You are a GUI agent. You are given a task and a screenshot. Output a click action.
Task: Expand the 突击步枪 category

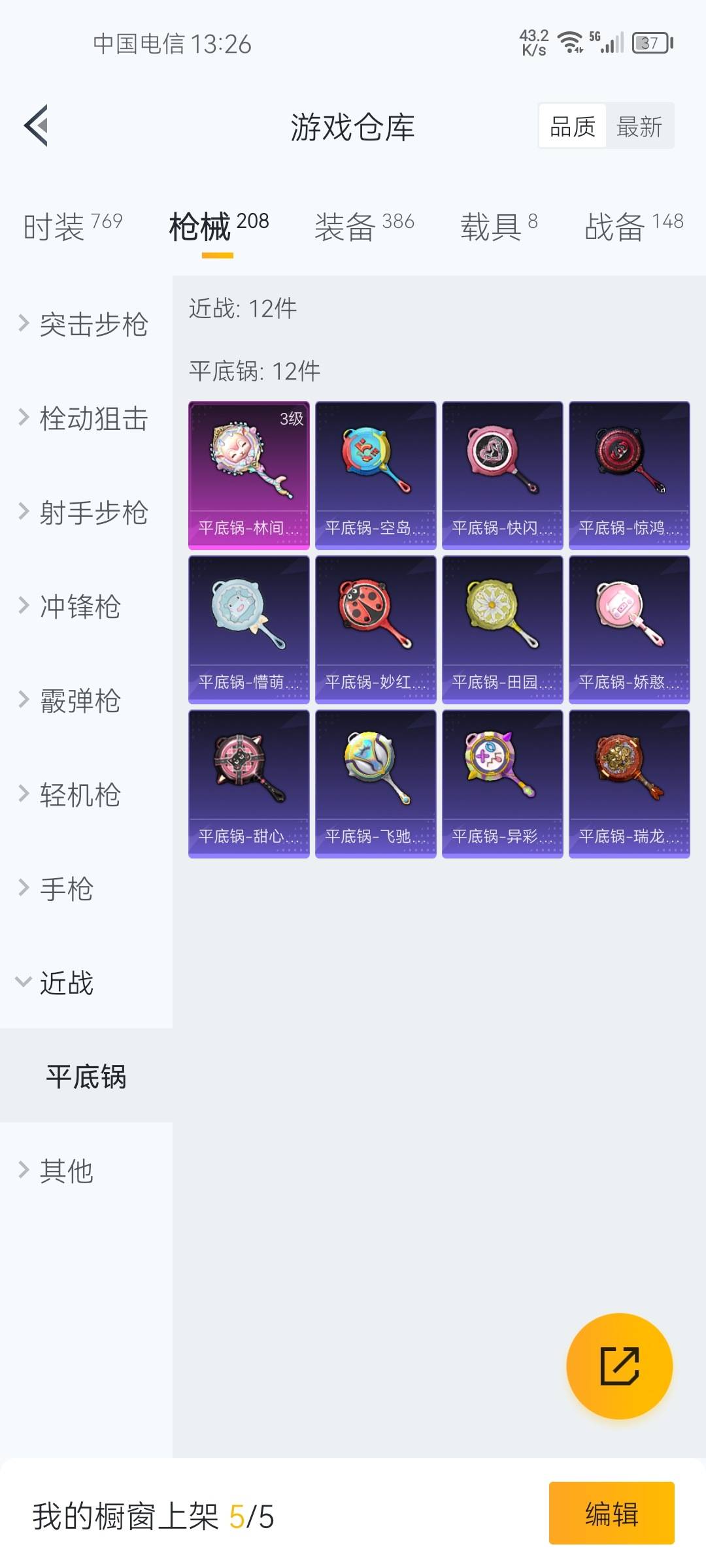85,324
